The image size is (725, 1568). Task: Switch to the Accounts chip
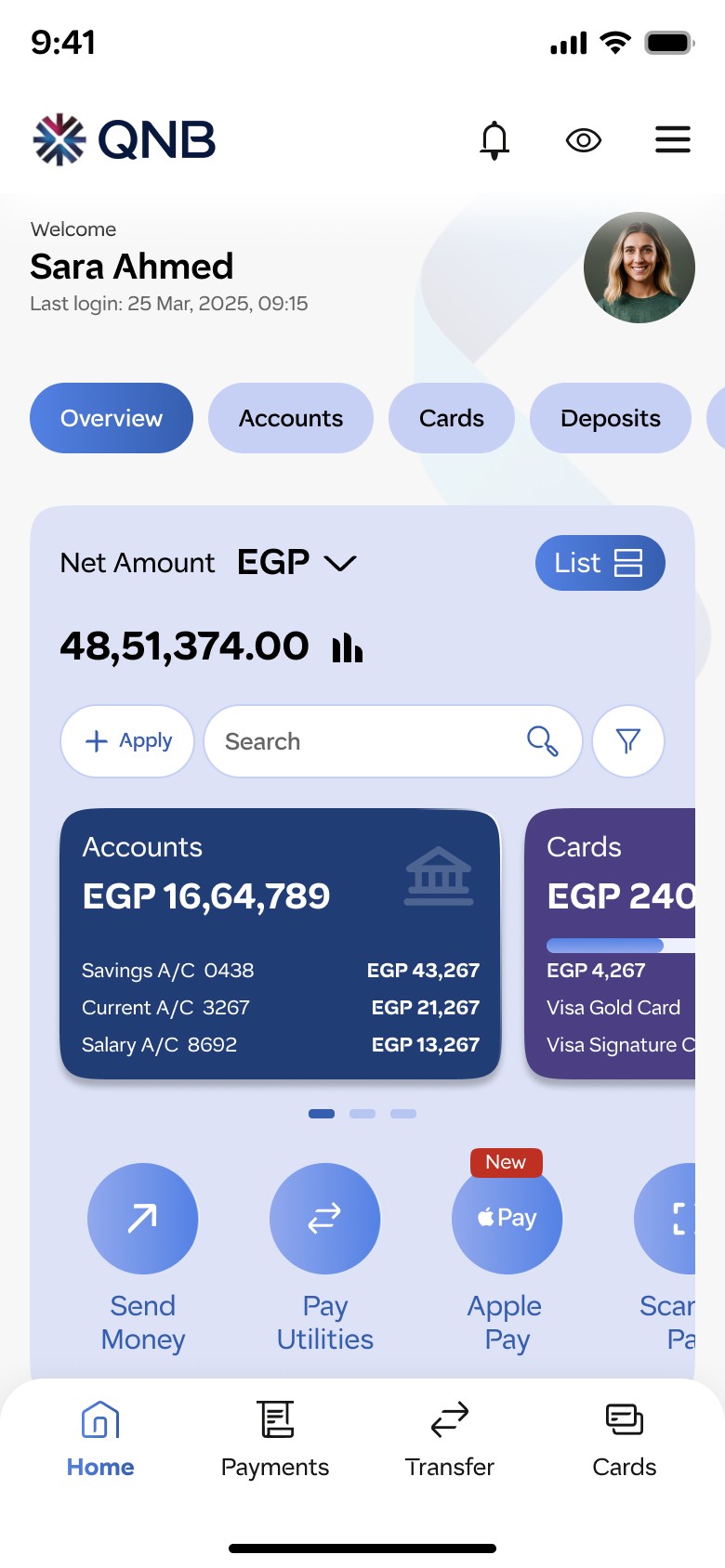291,418
